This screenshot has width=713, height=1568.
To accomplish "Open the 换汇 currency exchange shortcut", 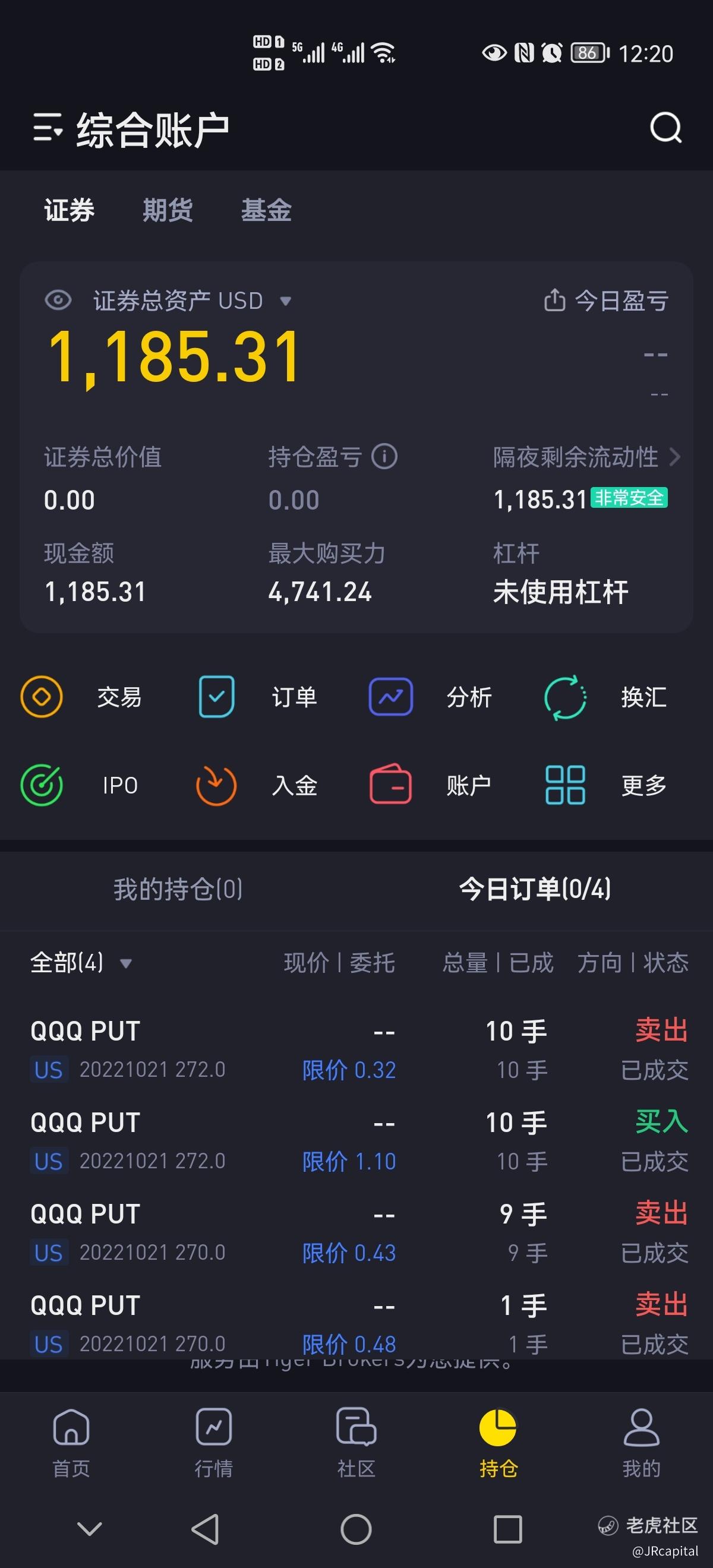I will click(x=566, y=696).
